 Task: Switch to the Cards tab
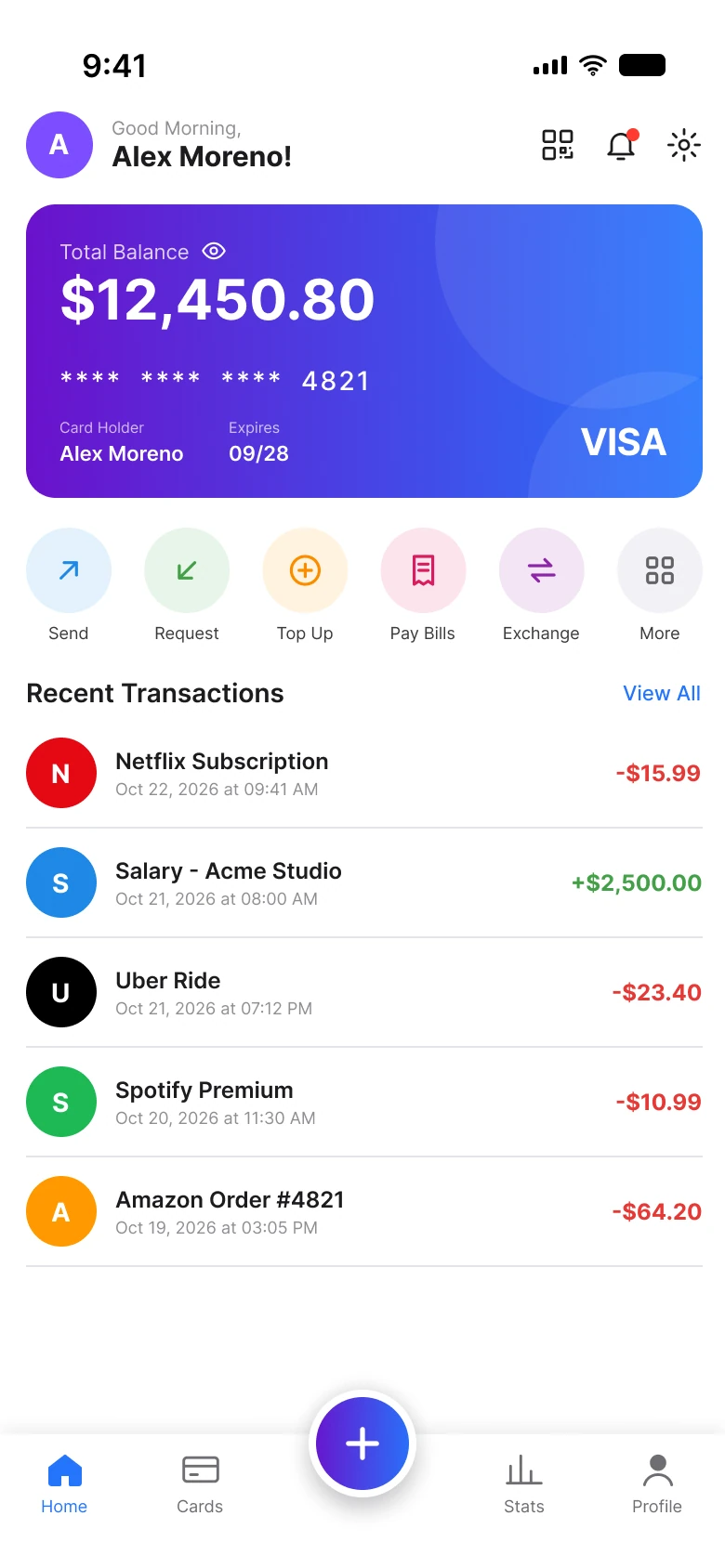[x=200, y=1484]
